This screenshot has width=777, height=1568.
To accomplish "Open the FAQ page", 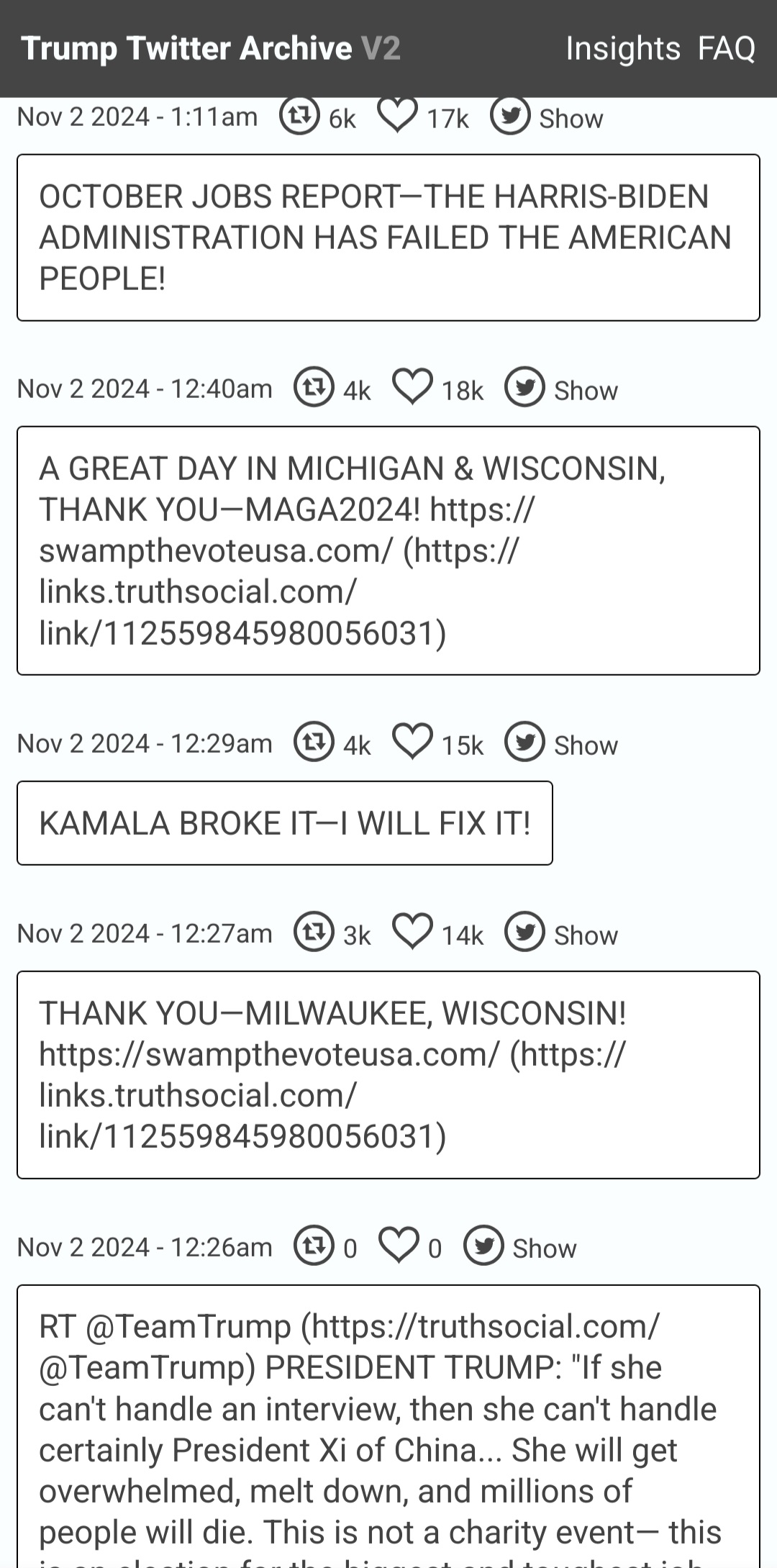I will coord(726,49).
